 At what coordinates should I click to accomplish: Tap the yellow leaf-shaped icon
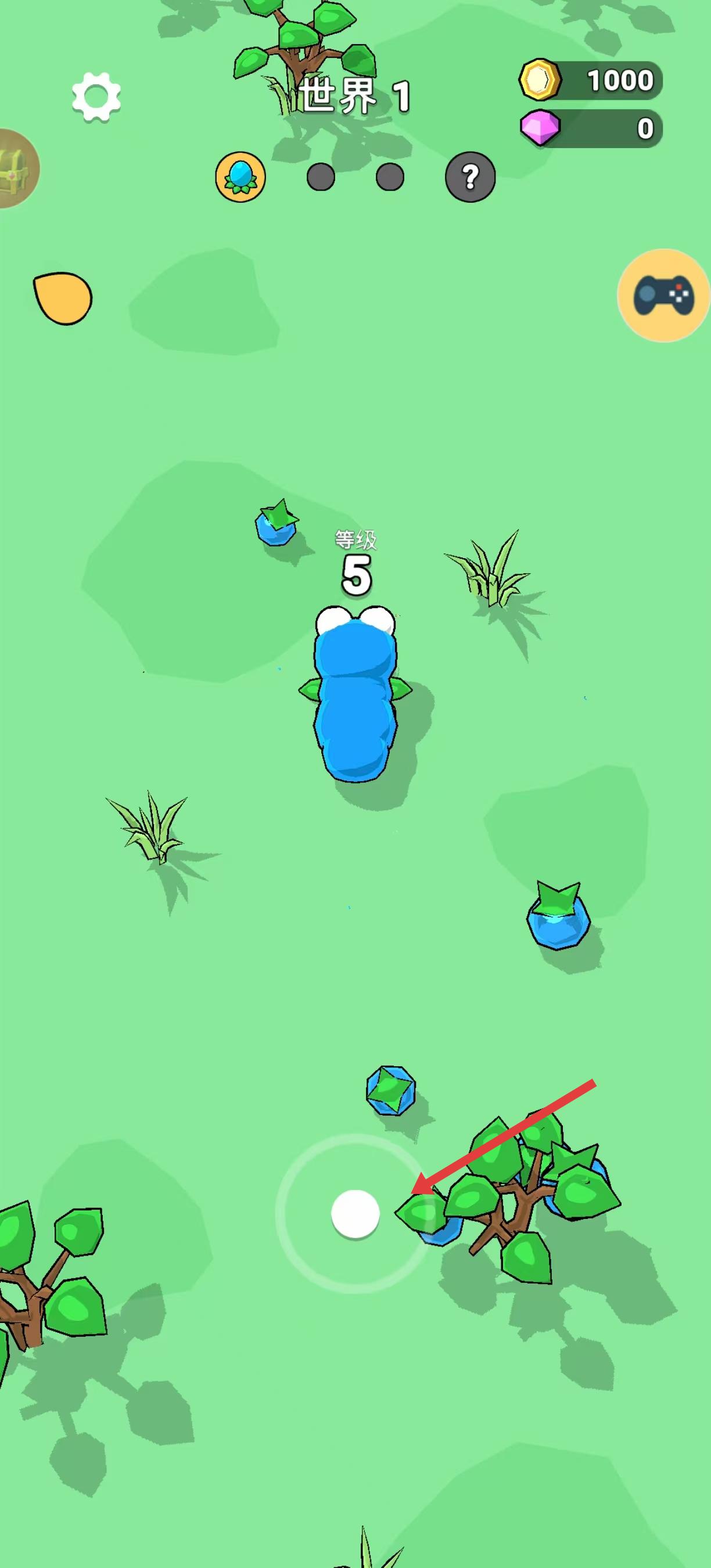63,298
